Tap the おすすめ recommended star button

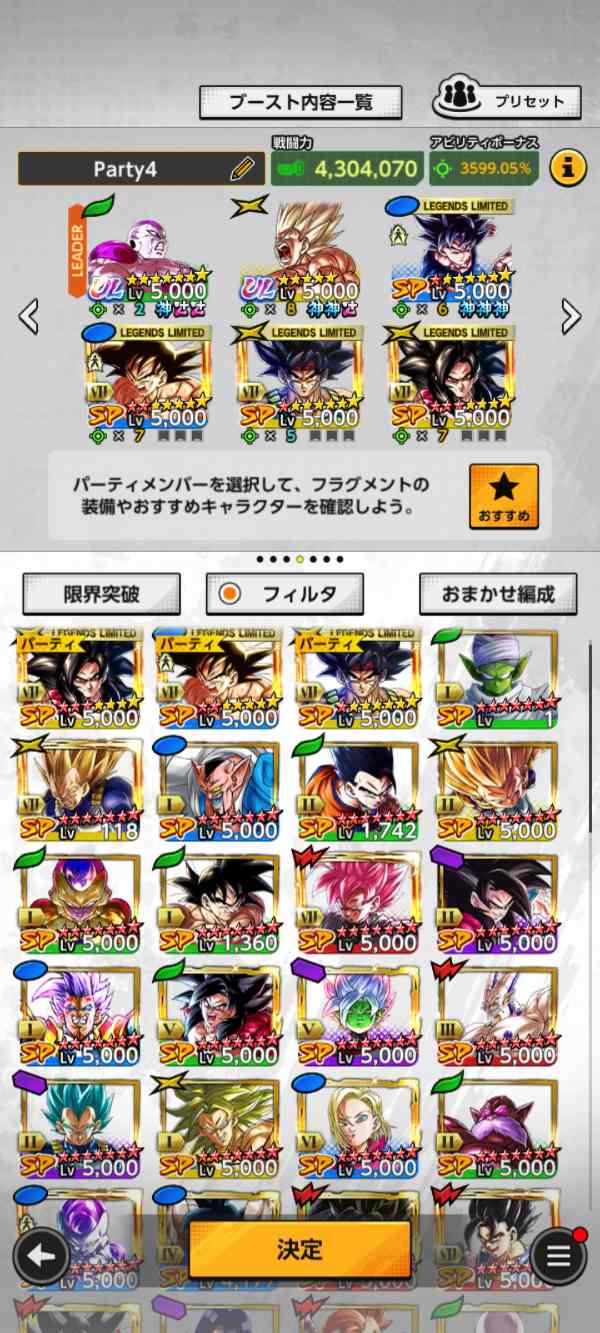tap(503, 496)
